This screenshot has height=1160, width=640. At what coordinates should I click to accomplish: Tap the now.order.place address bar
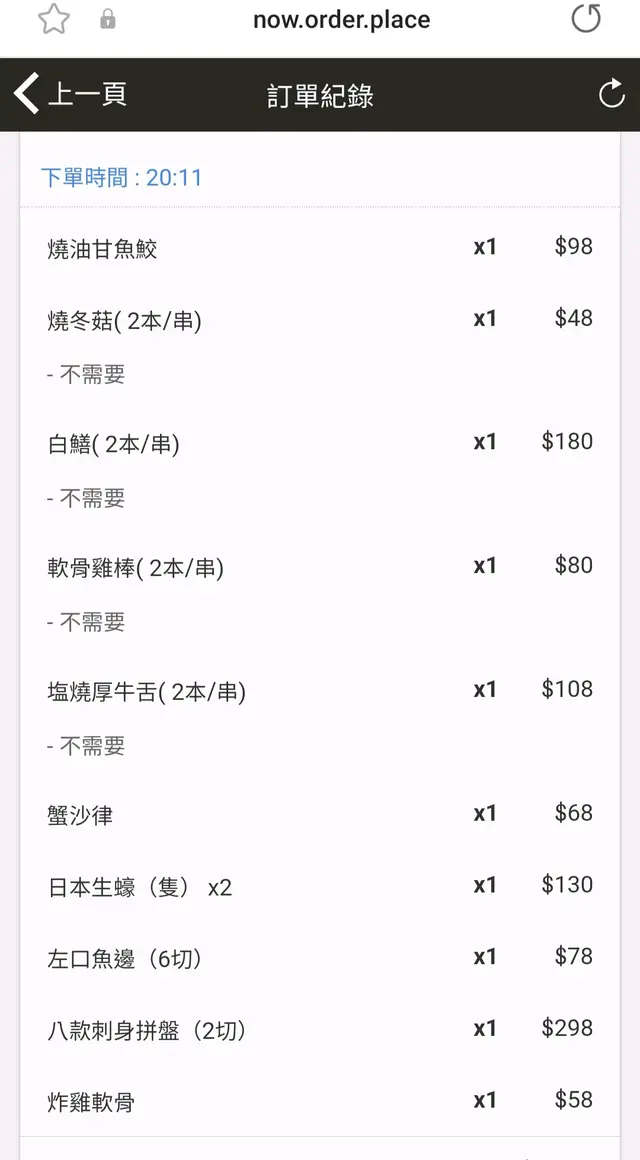341,20
